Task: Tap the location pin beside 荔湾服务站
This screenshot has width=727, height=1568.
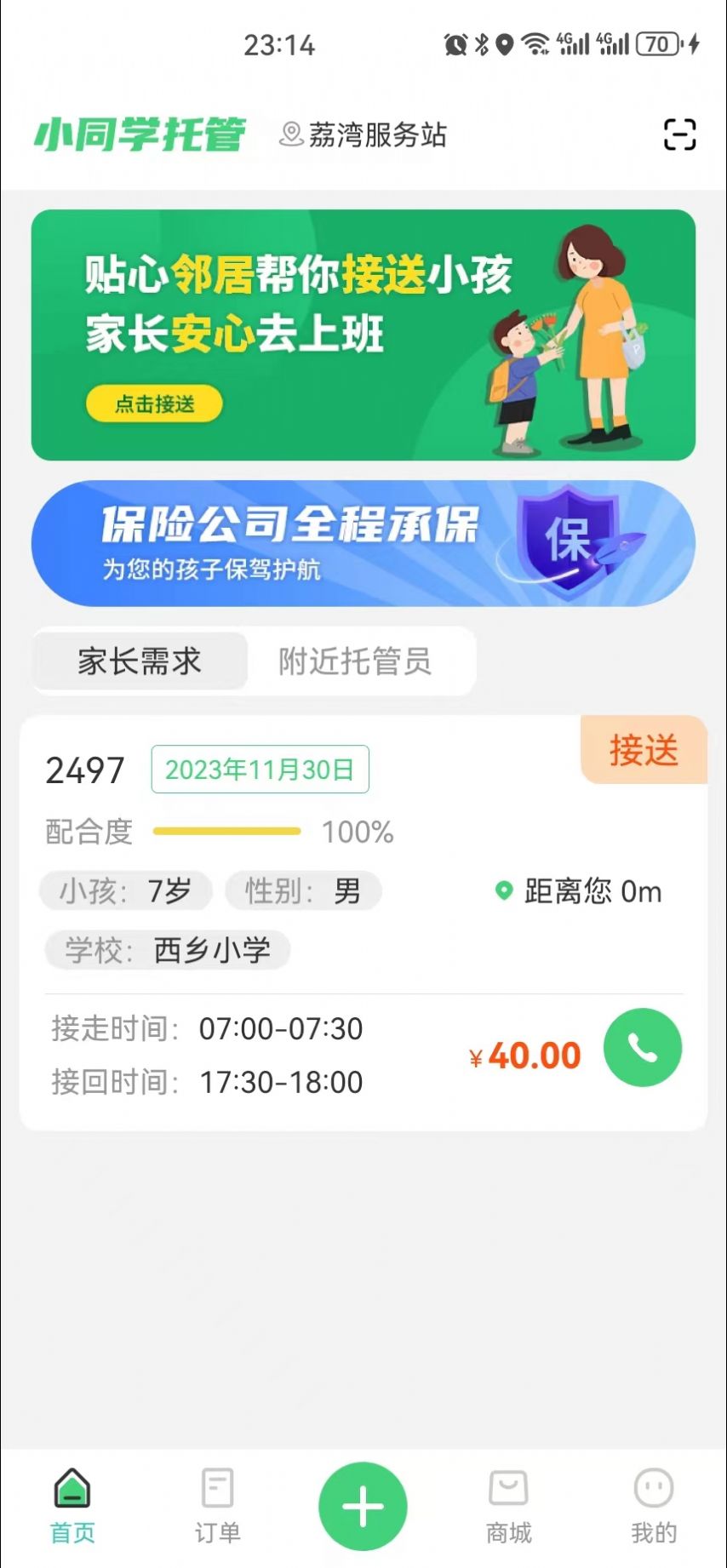Action: [290, 134]
